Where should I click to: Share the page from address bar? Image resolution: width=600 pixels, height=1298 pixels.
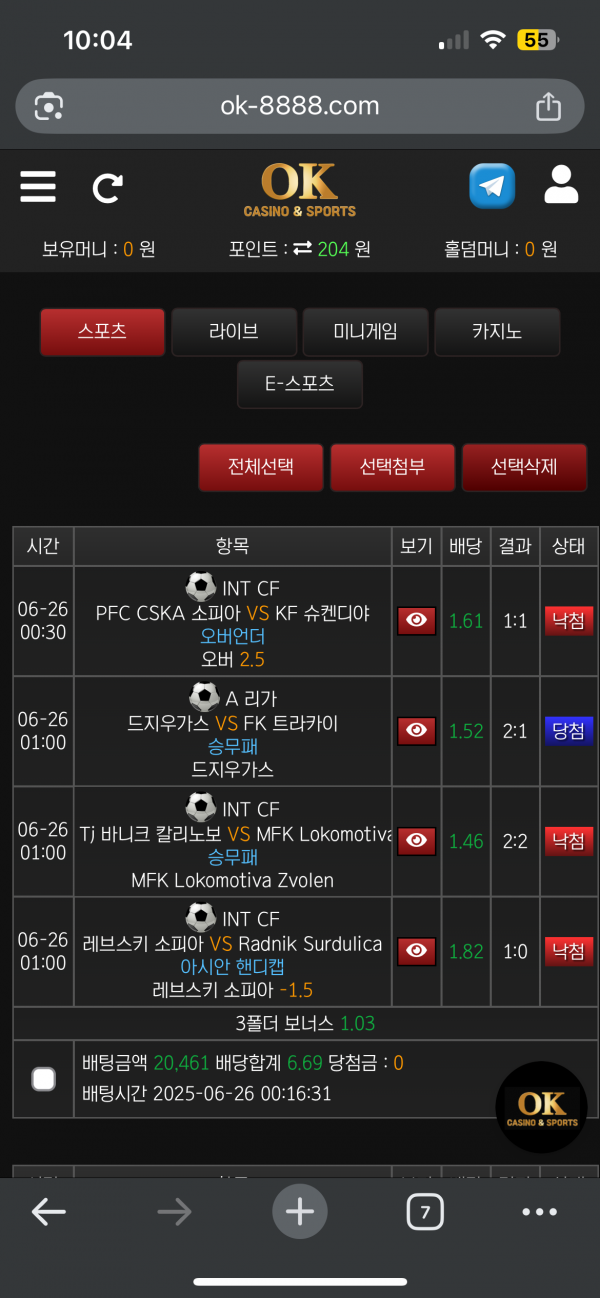pos(548,106)
